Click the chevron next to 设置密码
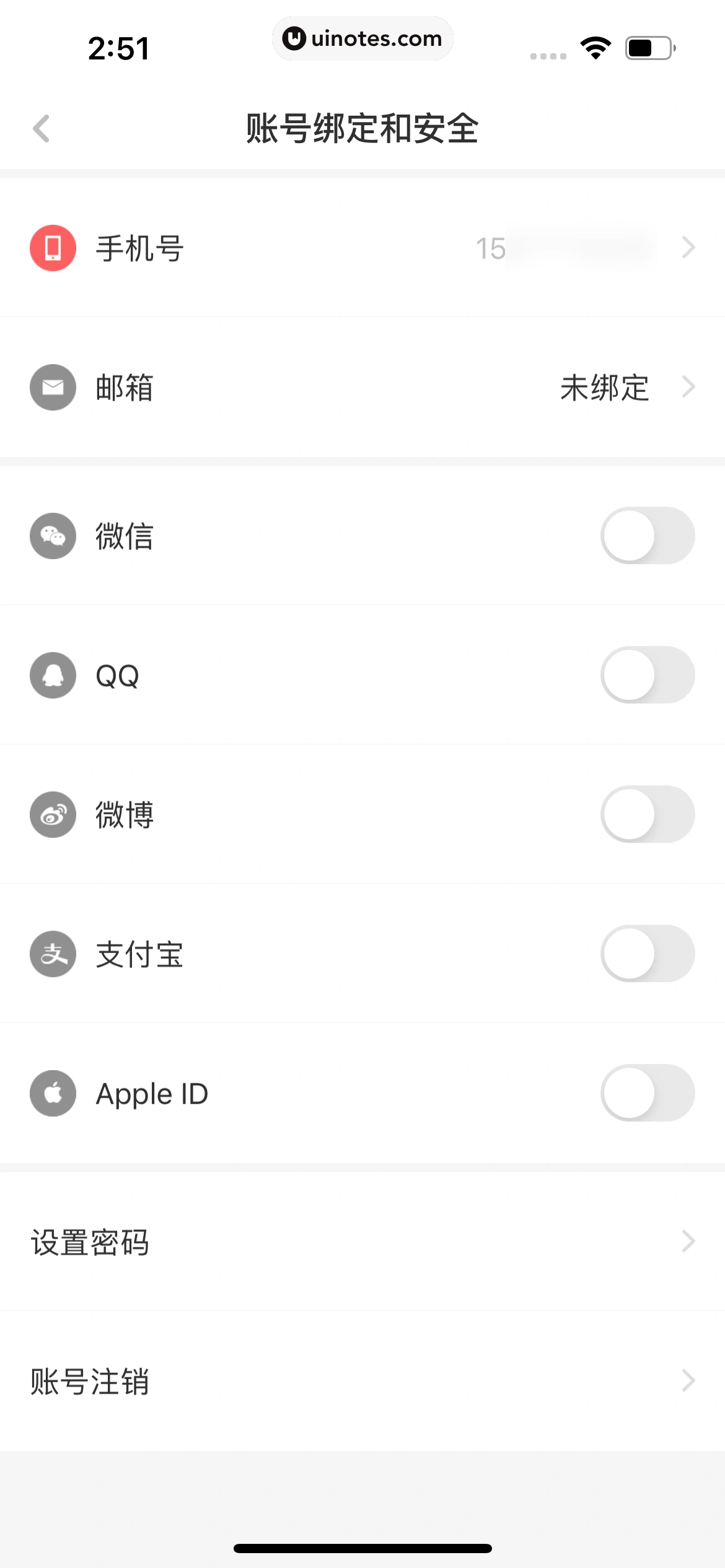 (688, 1240)
